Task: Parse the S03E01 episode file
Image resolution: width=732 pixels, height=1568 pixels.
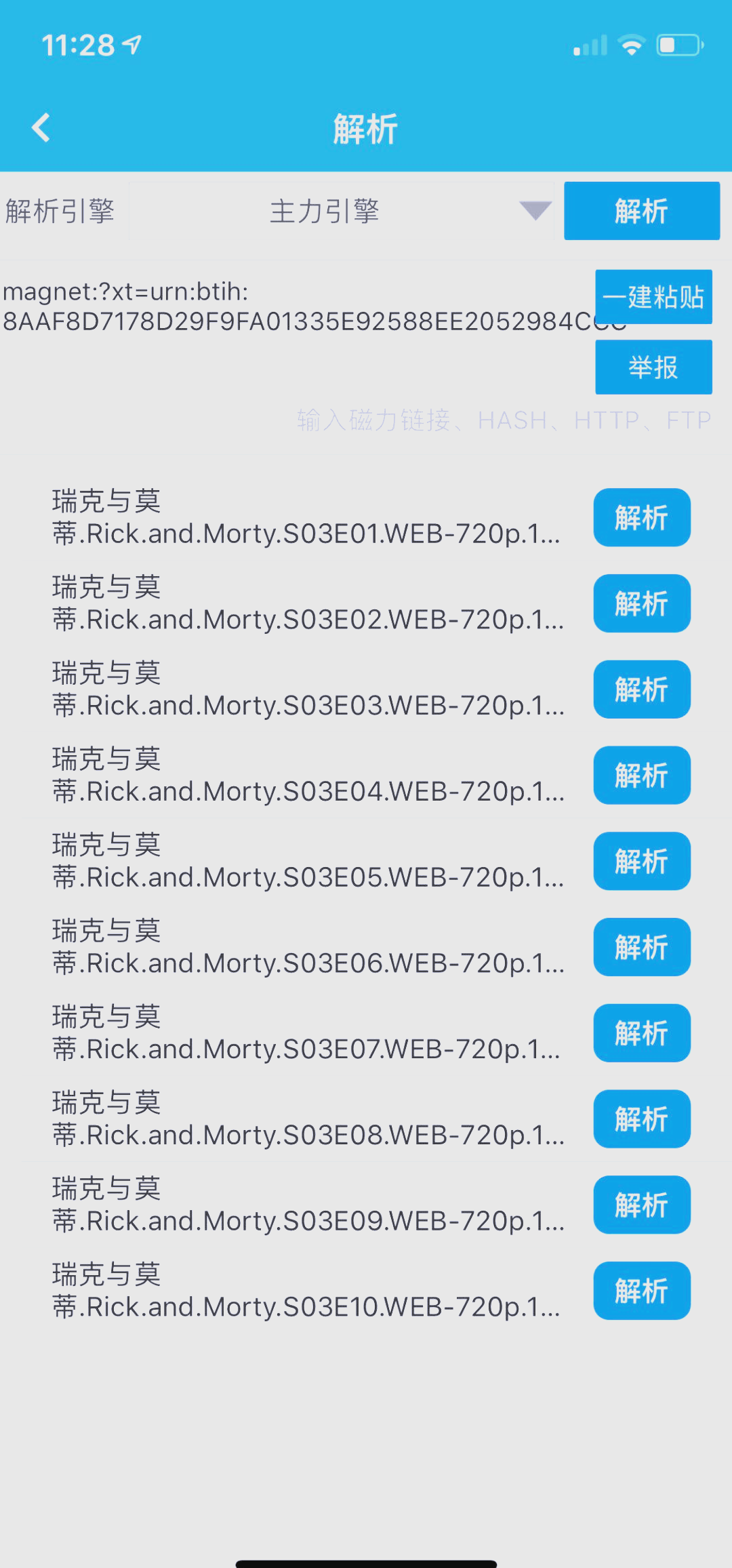Action: [x=642, y=517]
